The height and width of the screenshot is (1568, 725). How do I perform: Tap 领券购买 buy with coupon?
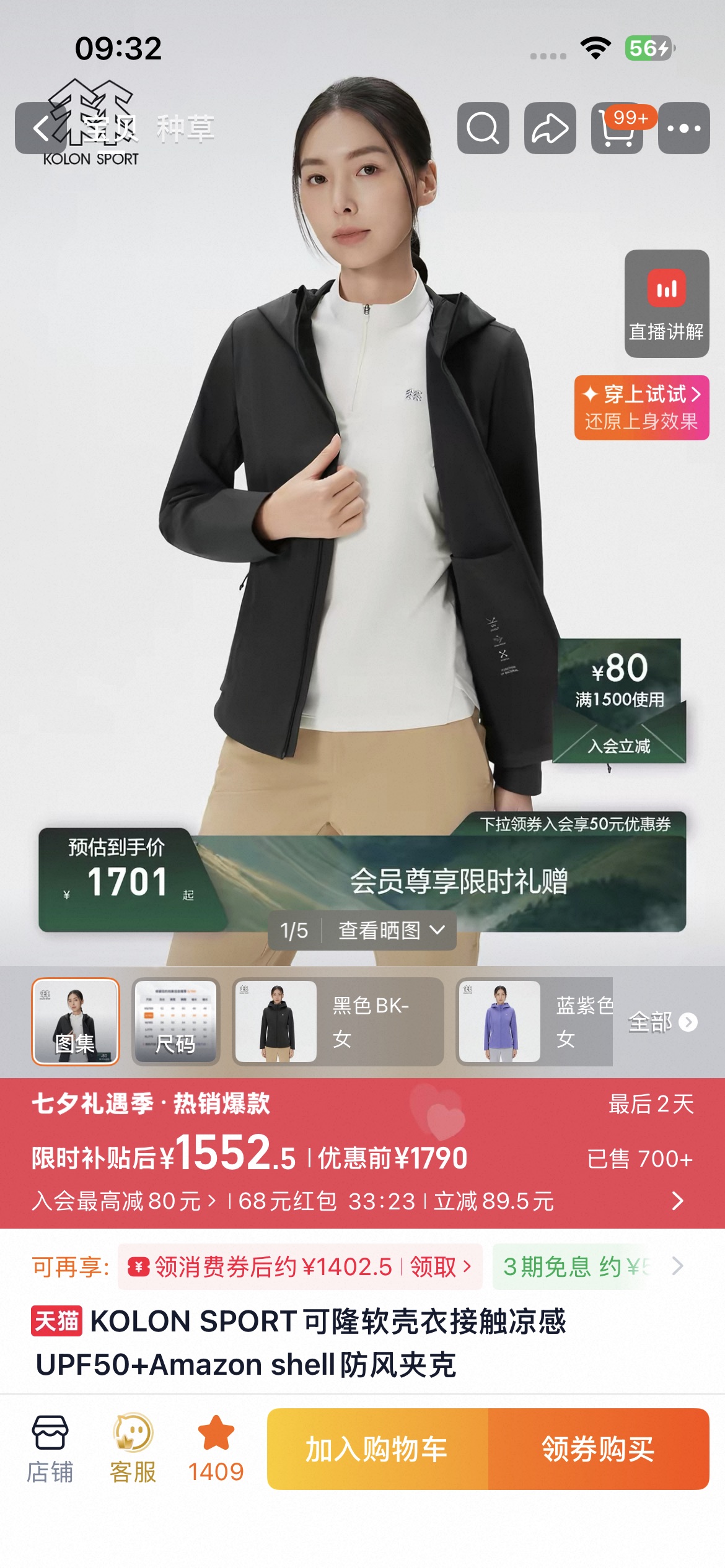599,1449
